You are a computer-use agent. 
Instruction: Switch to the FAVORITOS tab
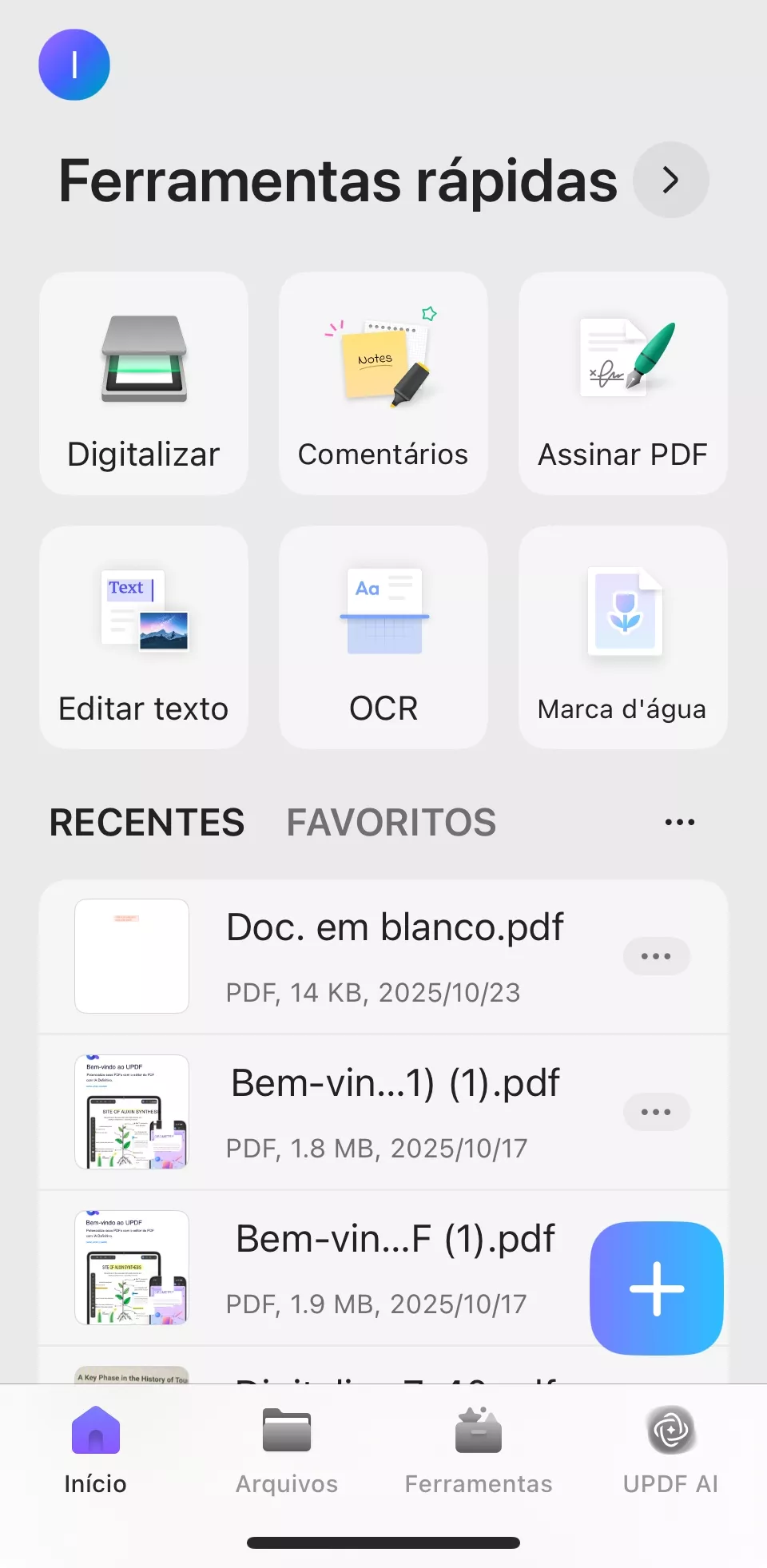tap(391, 822)
